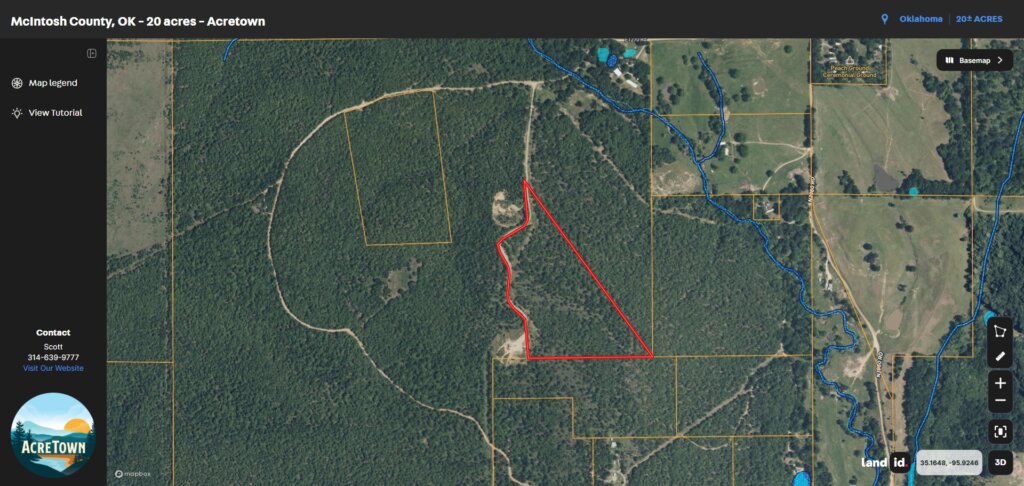This screenshot has height=486, width=1024.
Task: Zoom in on the map
Action: (1000, 383)
